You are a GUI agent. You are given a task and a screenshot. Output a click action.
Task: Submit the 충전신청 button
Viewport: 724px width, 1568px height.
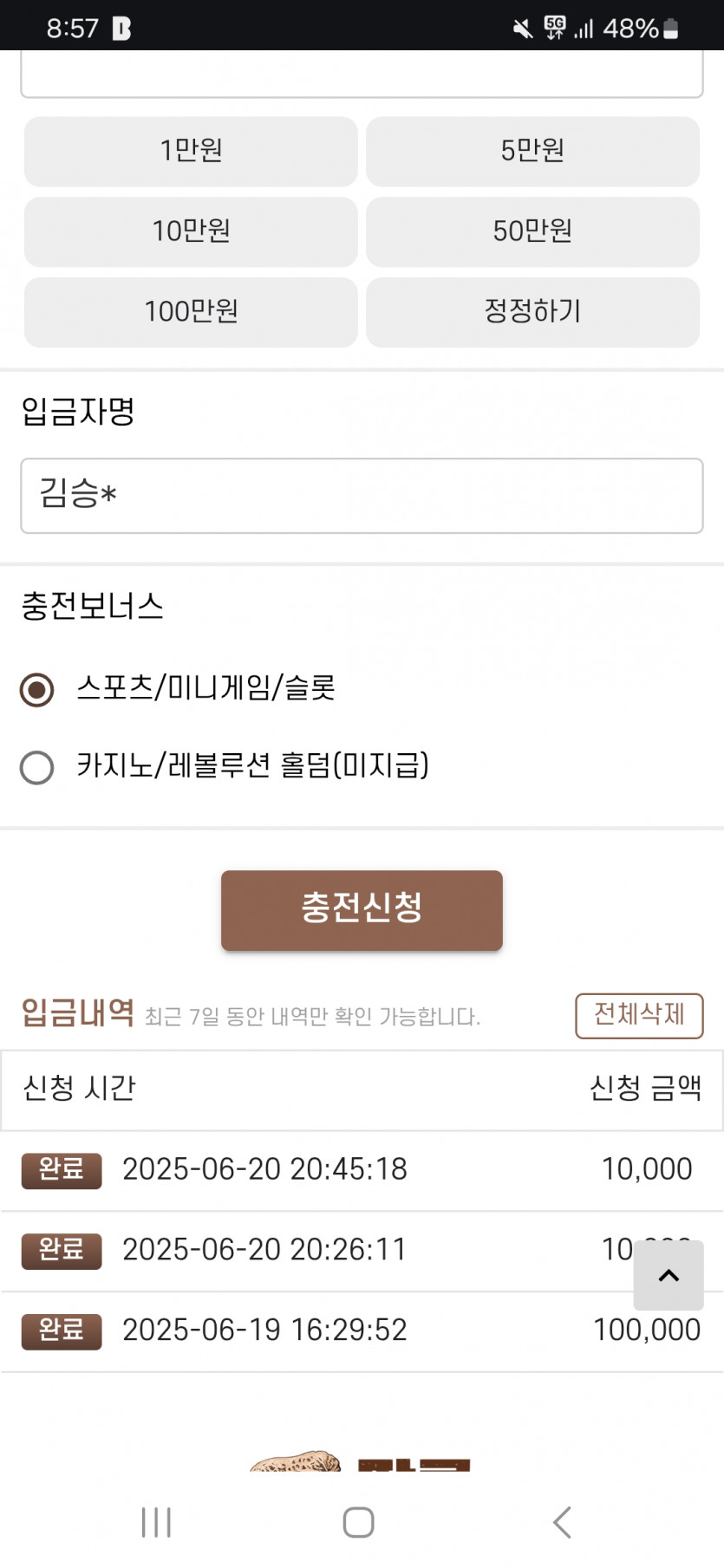pos(362,910)
